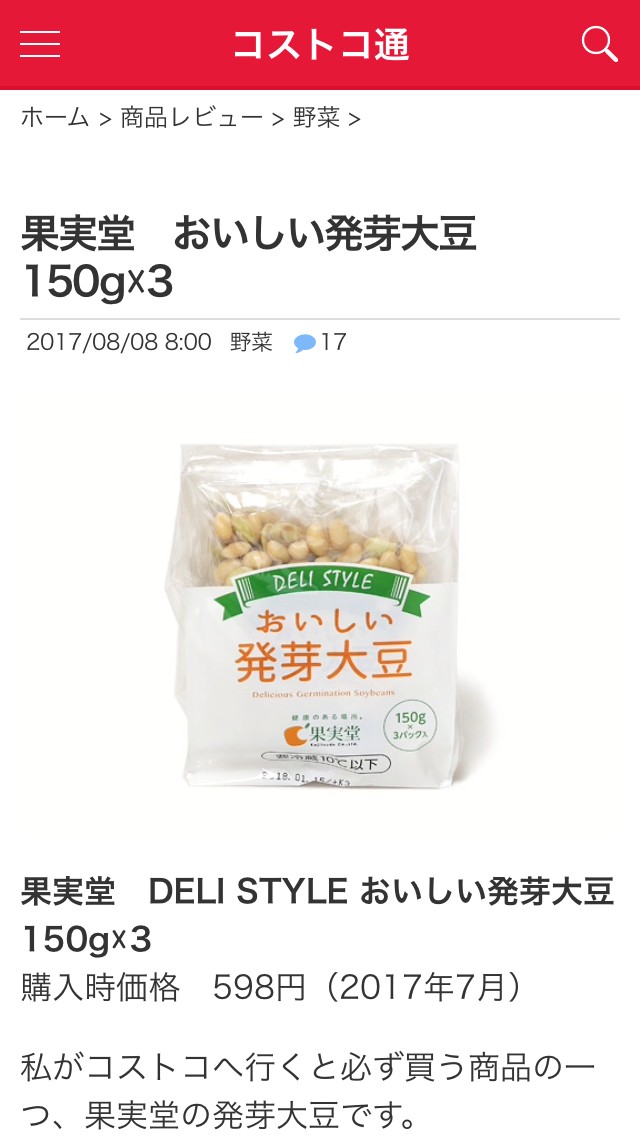Select the 野菜 tag beside the date

click(251, 342)
